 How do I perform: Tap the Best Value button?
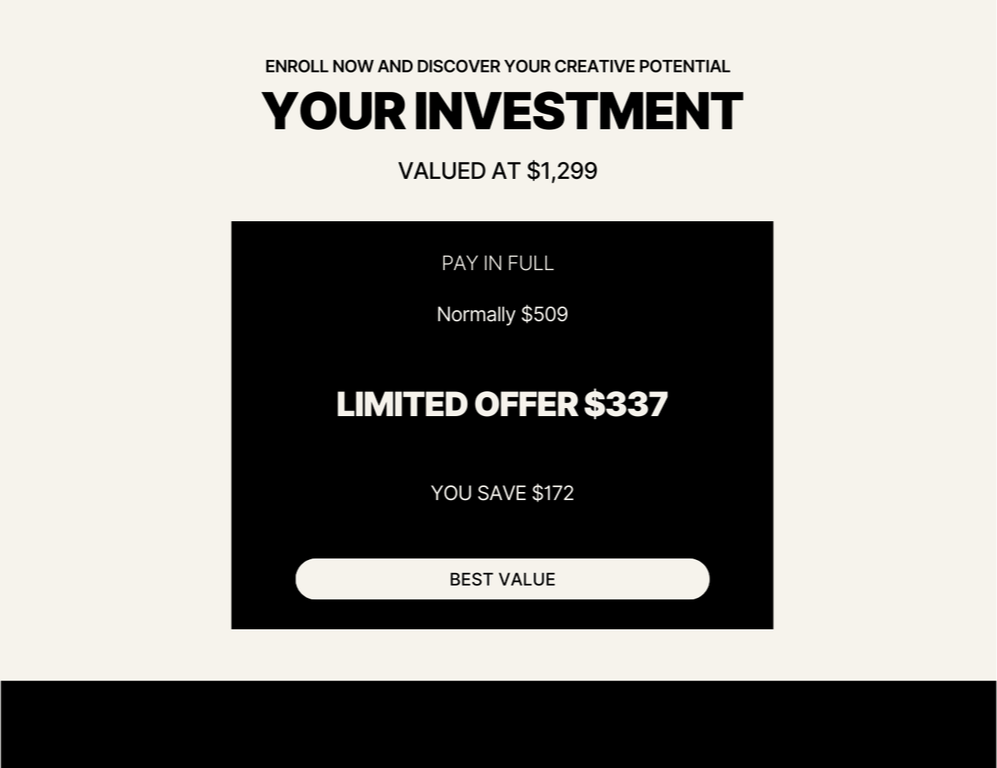(502, 579)
